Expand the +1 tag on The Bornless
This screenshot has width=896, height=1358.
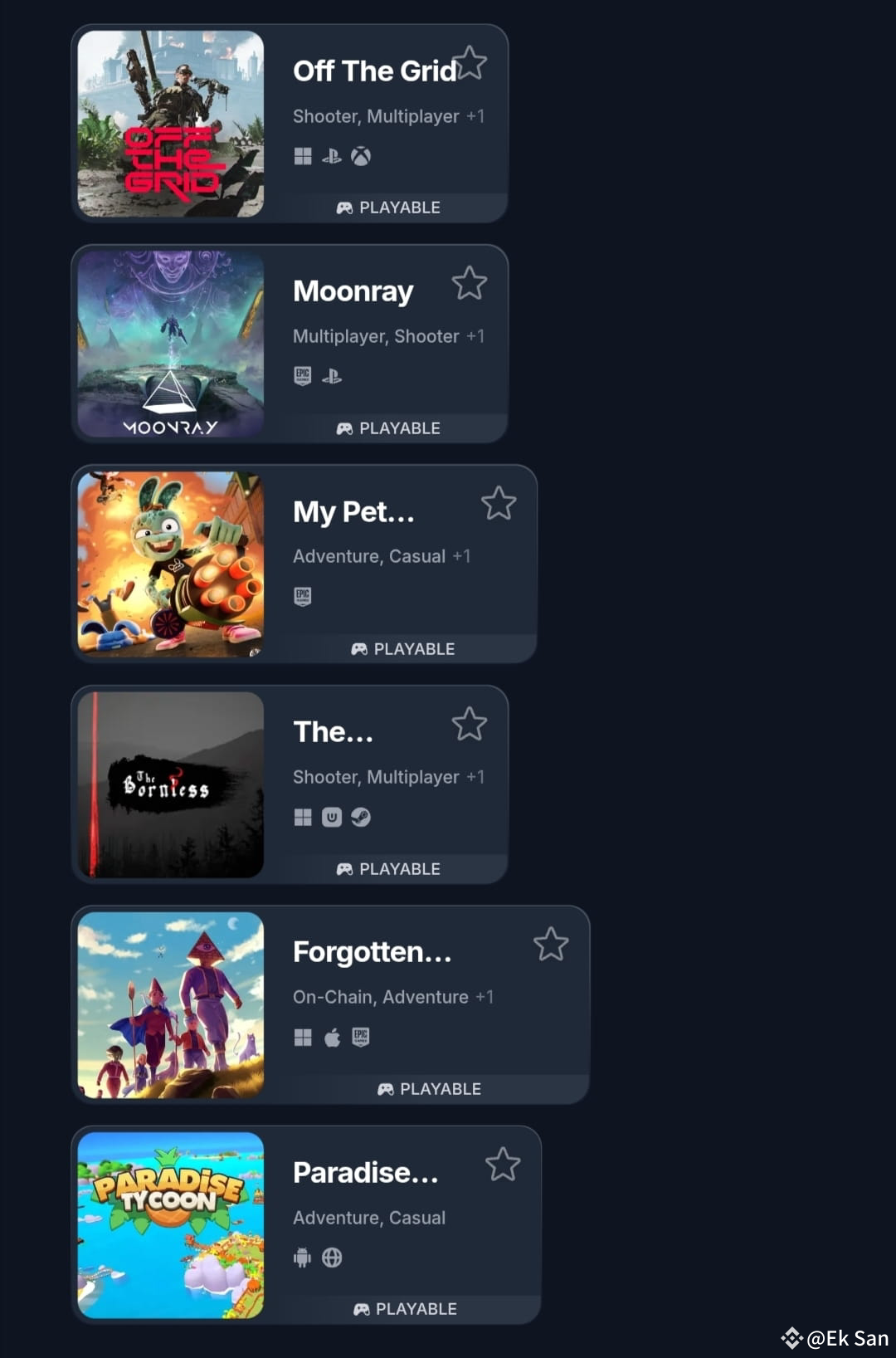(477, 776)
